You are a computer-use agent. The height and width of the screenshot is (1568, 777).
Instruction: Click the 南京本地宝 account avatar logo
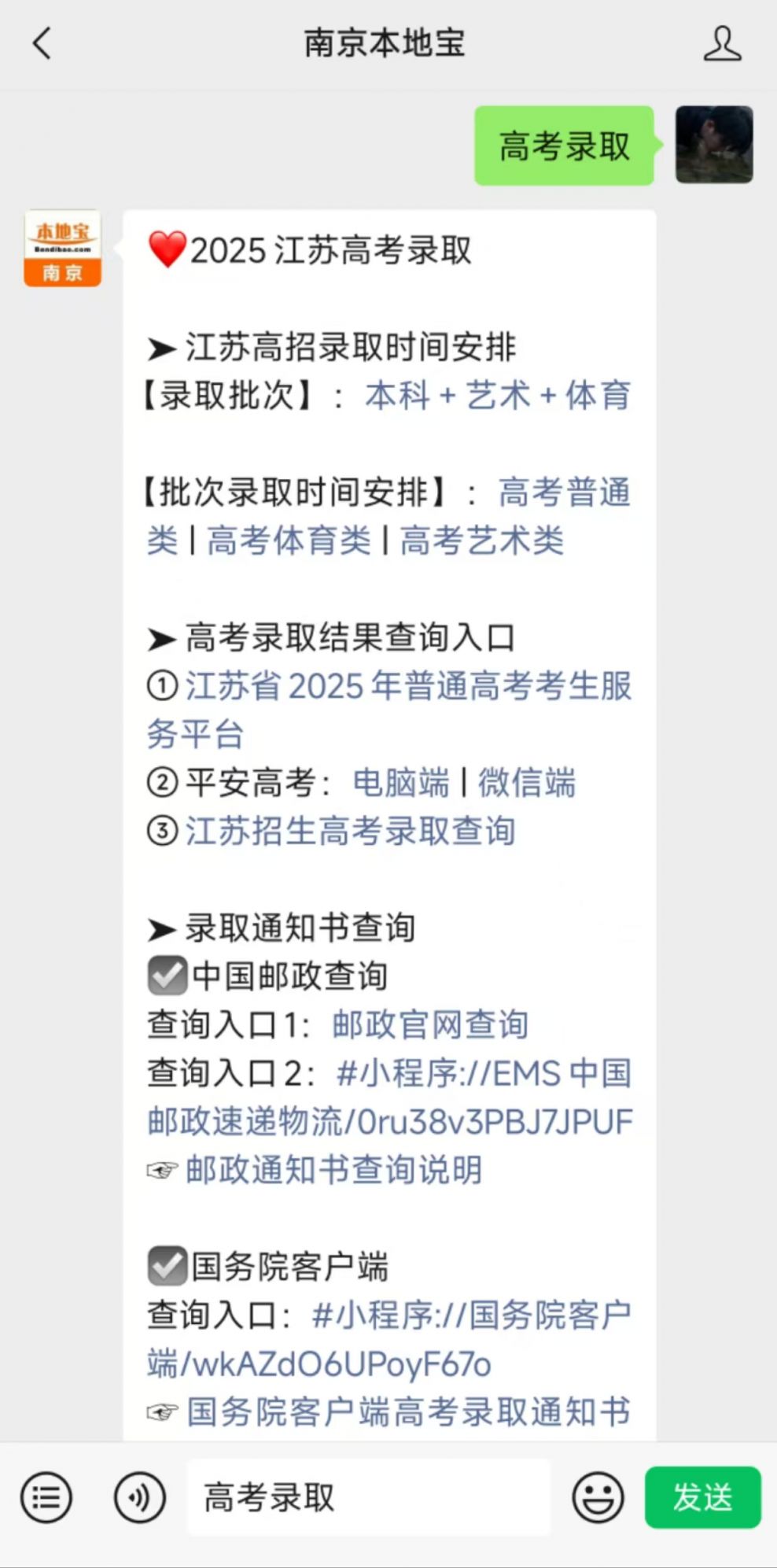pyautogui.click(x=62, y=248)
